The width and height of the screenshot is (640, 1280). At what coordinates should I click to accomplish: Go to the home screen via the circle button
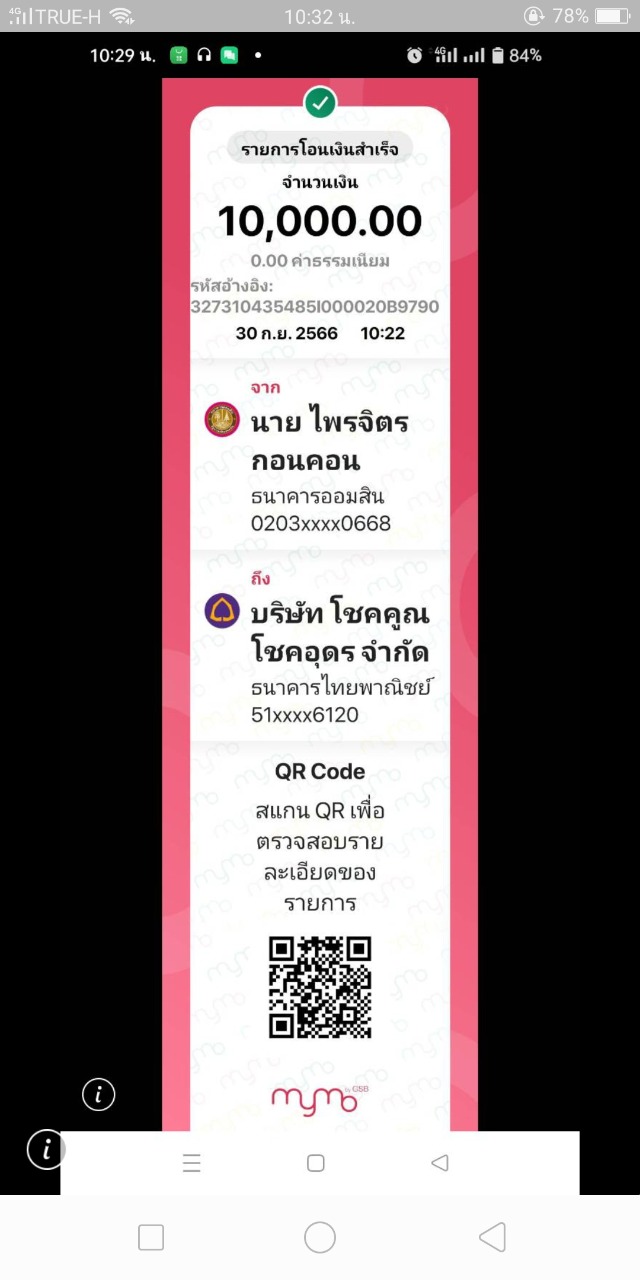(320, 1237)
